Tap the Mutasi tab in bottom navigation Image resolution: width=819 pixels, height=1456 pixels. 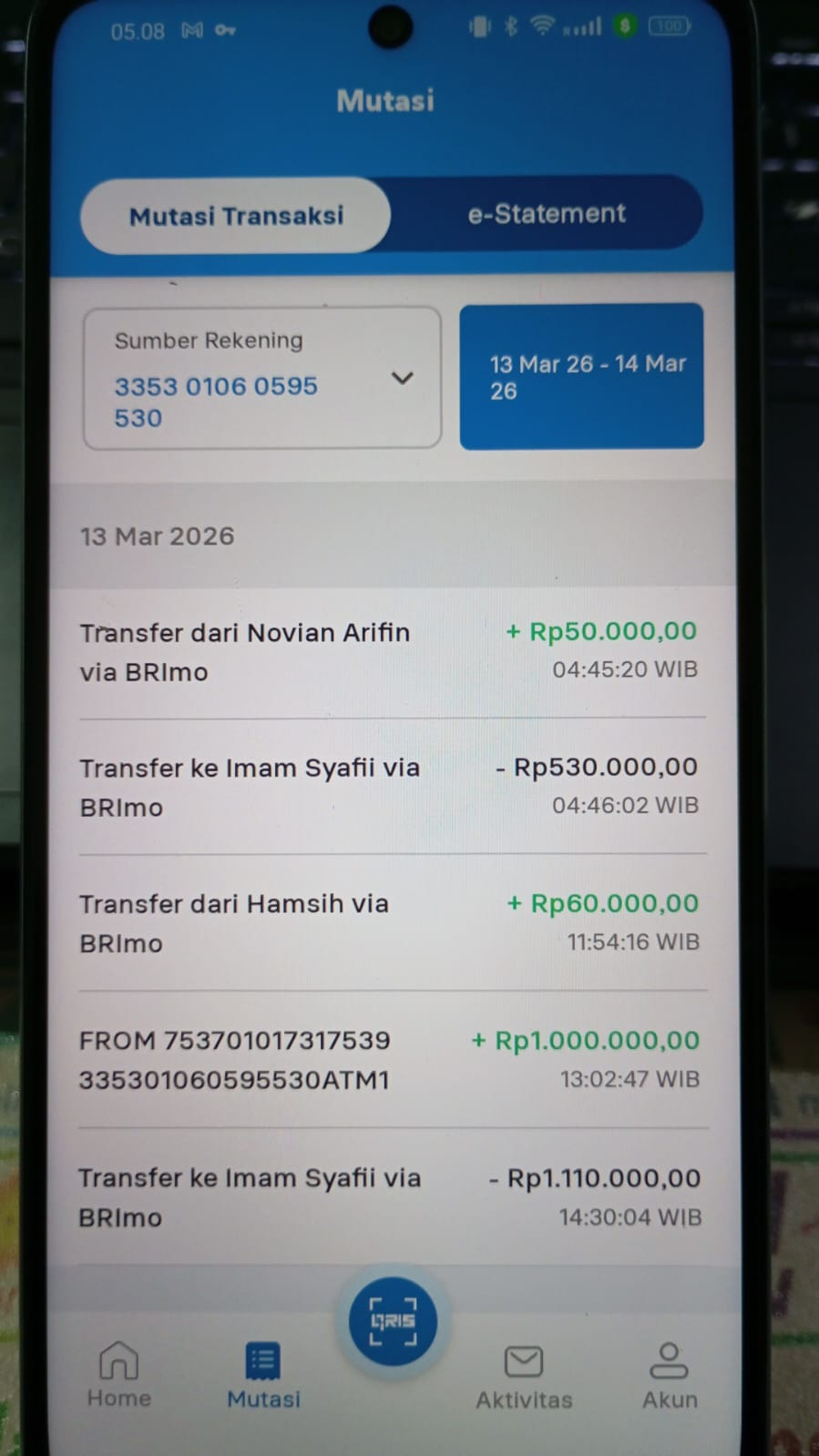coord(263,1375)
